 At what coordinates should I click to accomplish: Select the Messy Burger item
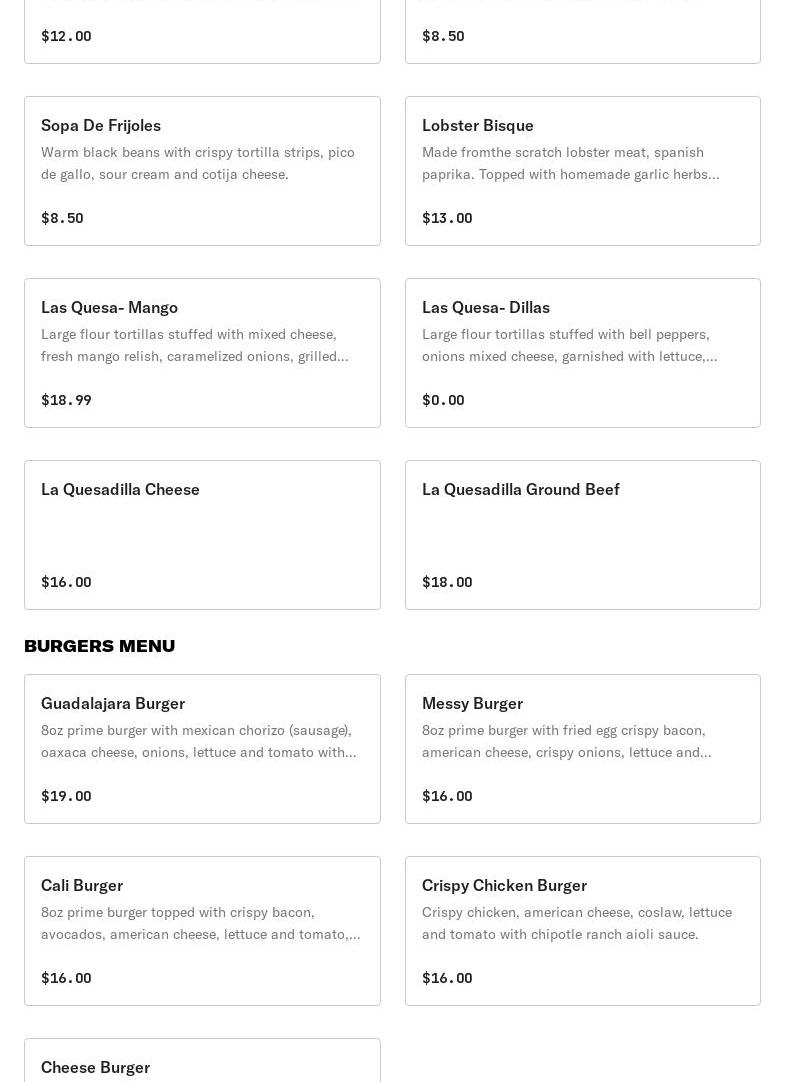pos(582,749)
